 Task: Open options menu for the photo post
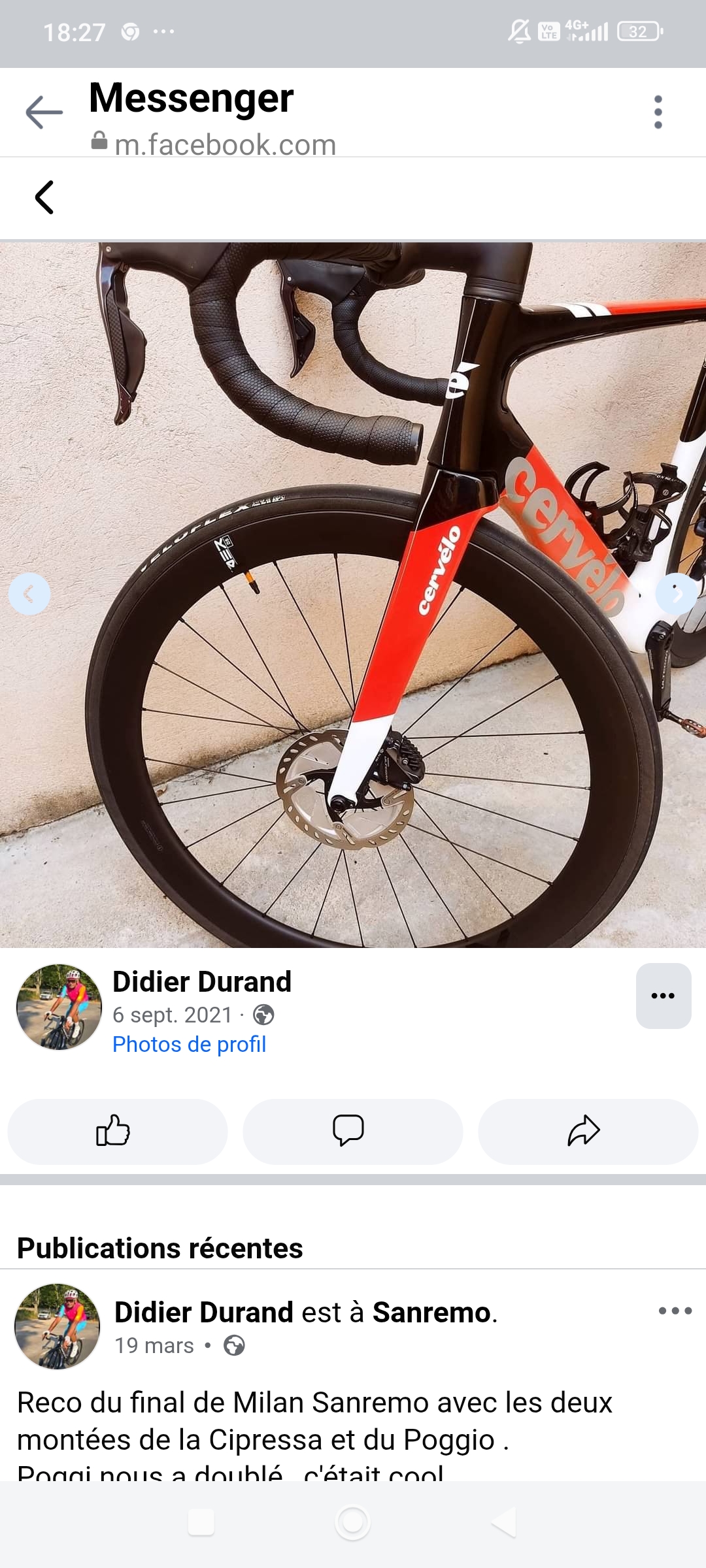663,996
